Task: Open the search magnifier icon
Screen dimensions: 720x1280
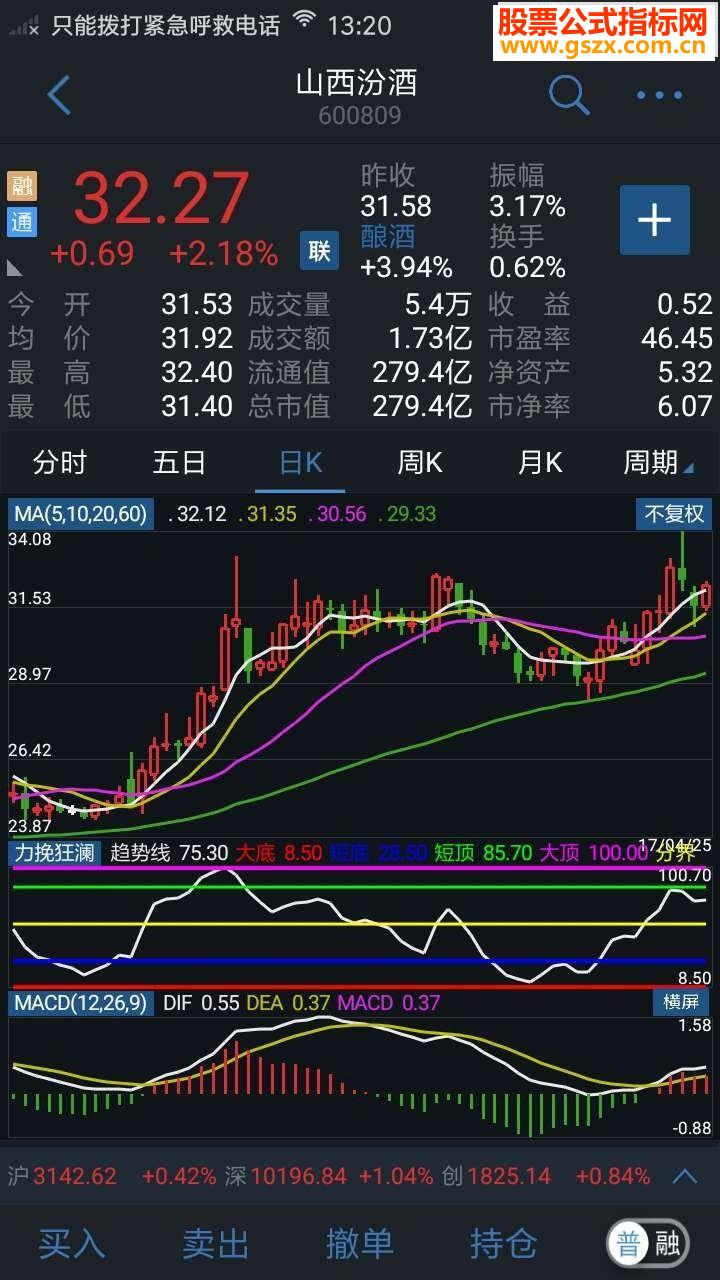Action: pos(569,96)
